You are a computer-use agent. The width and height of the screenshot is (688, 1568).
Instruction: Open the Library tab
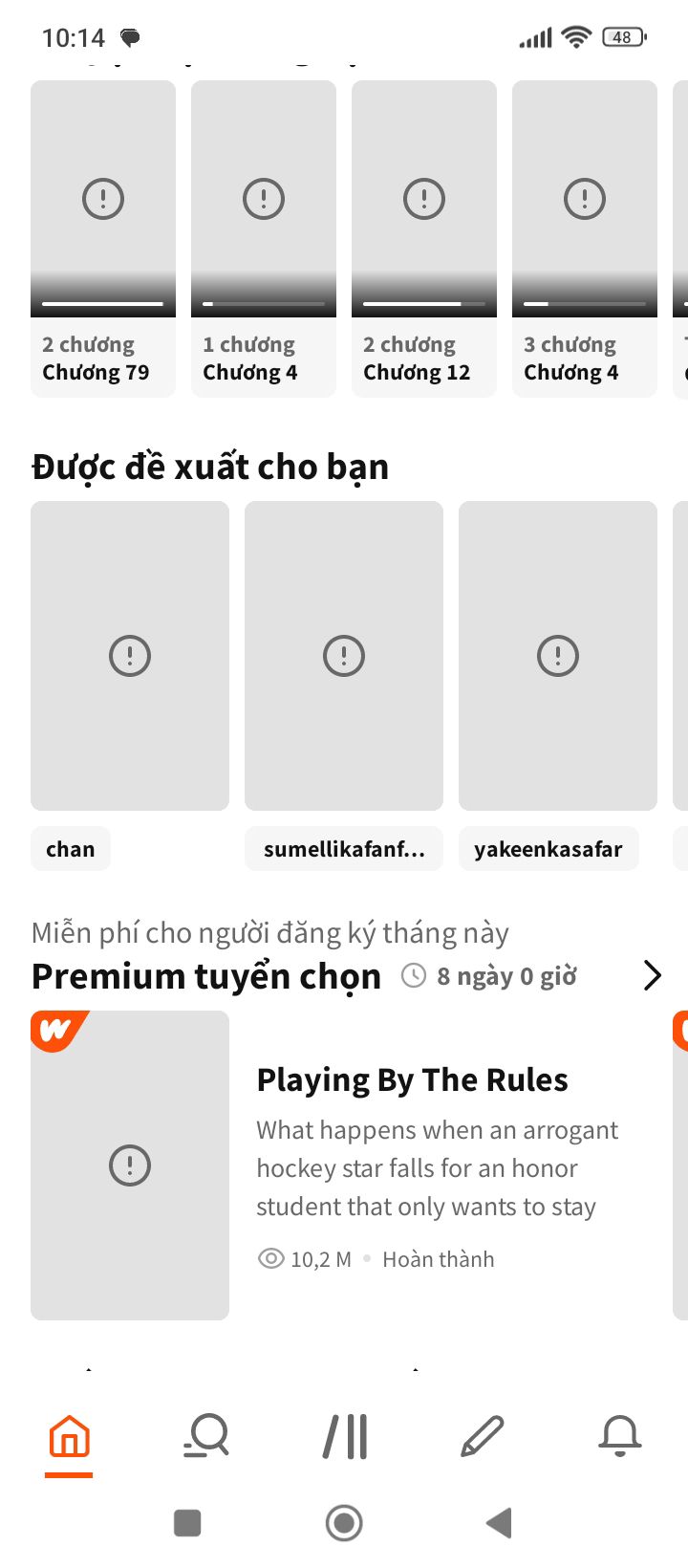click(345, 1436)
